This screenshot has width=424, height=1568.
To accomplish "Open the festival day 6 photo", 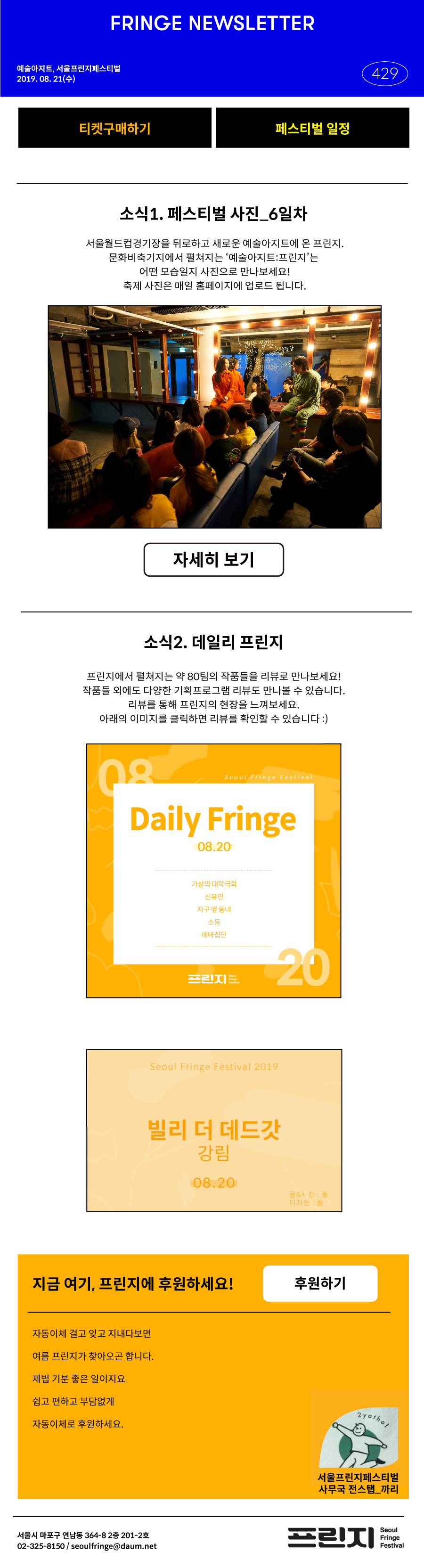I will pyautogui.click(x=214, y=416).
